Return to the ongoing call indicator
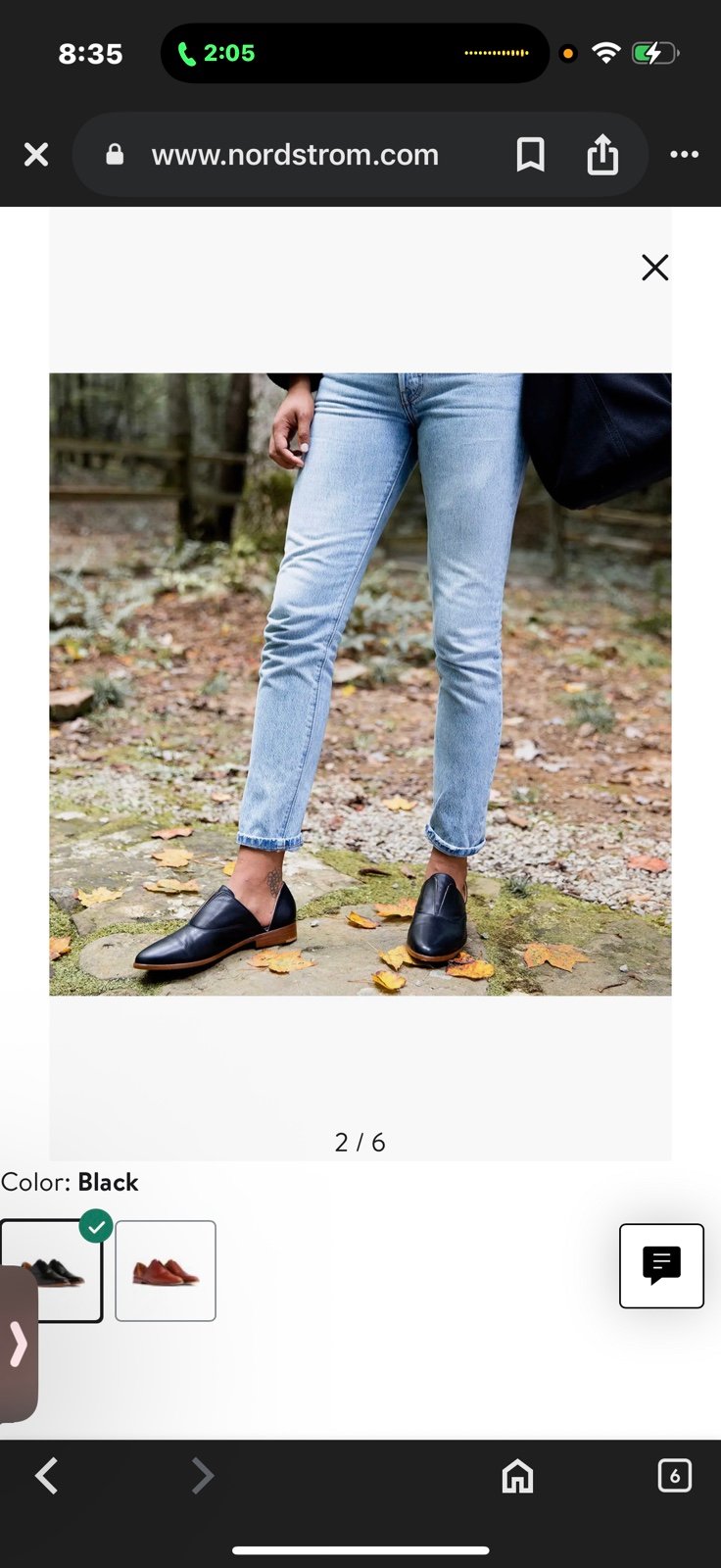The height and width of the screenshot is (1568, 721). click(x=217, y=53)
